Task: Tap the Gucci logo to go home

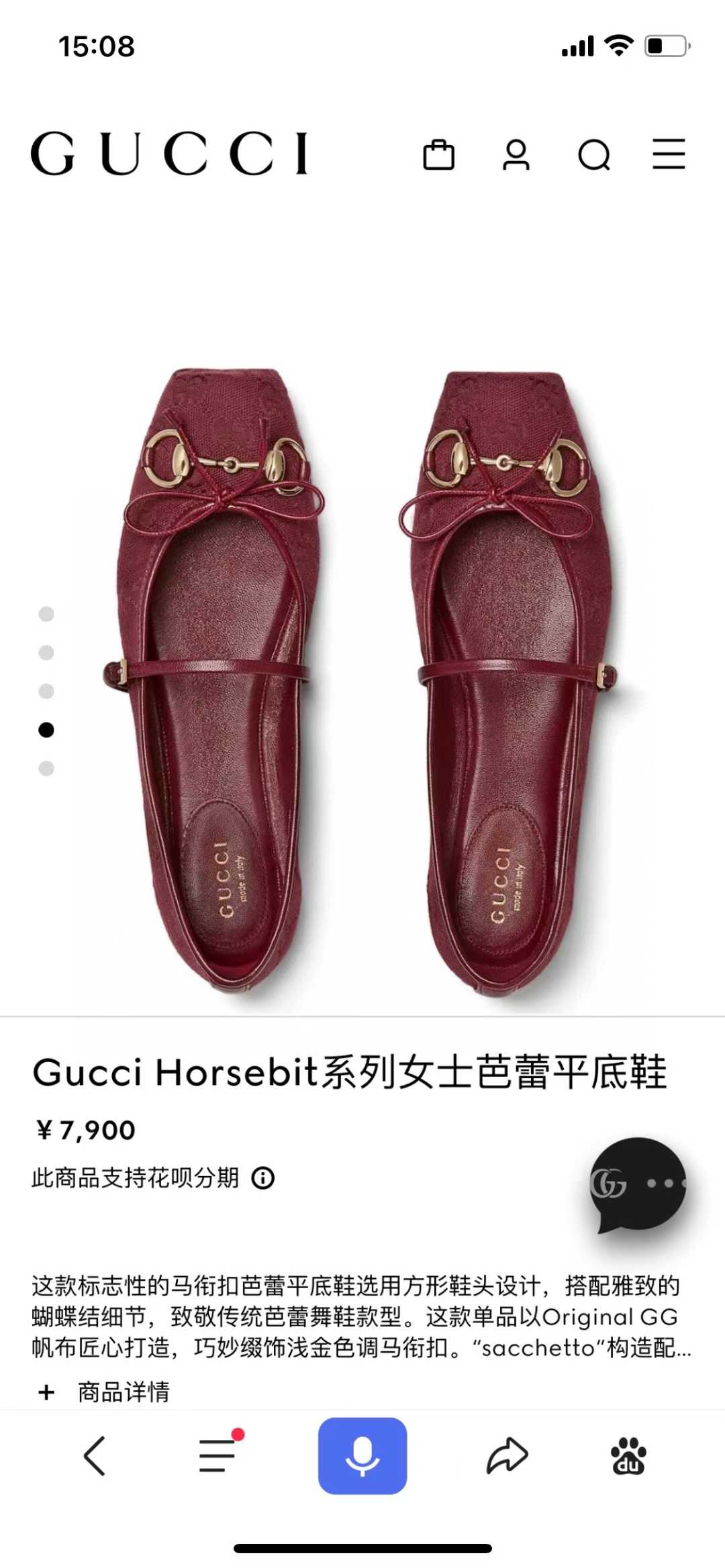Action: tap(169, 154)
